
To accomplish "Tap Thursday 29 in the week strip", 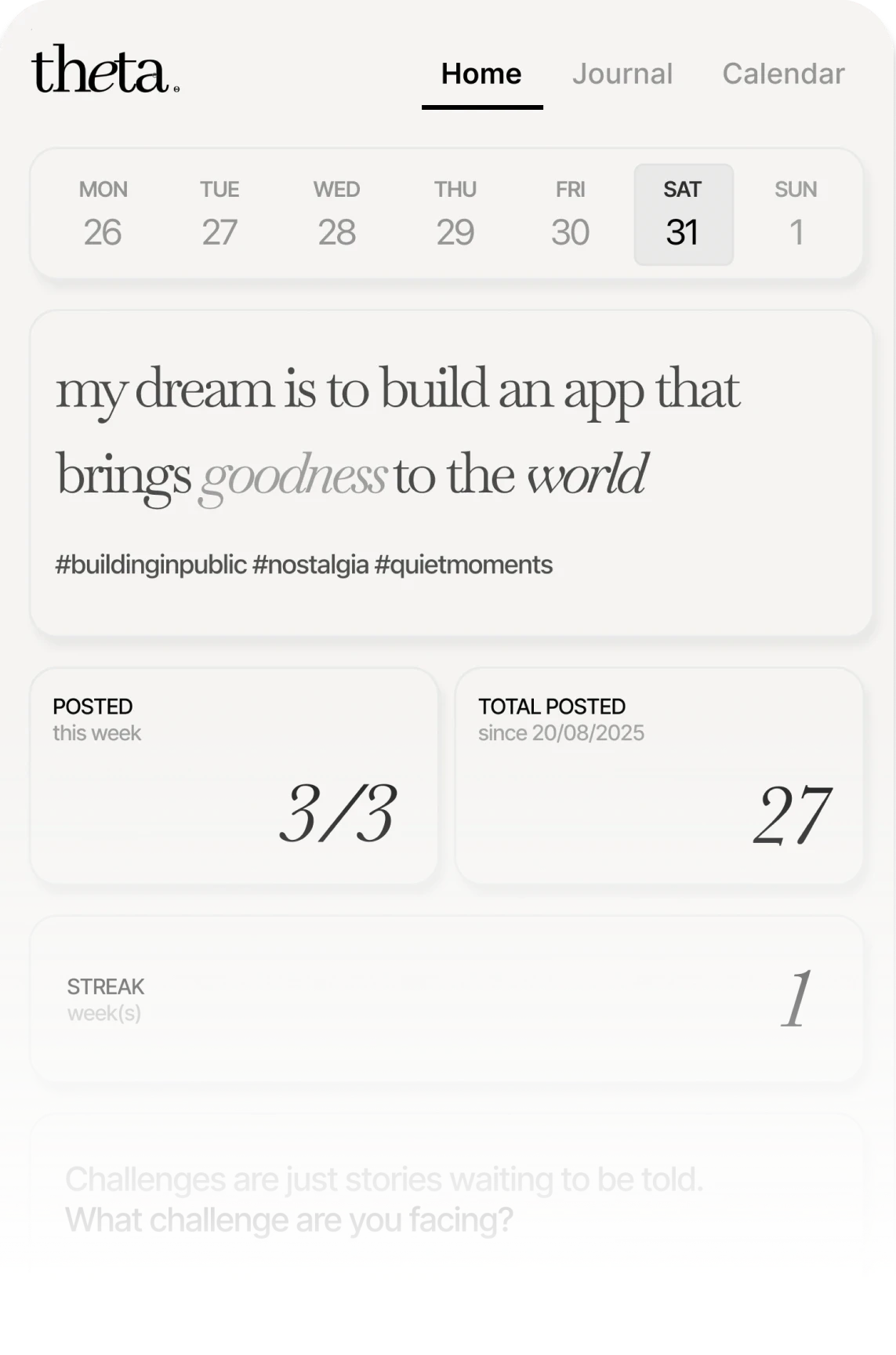I will pyautogui.click(x=455, y=214).
